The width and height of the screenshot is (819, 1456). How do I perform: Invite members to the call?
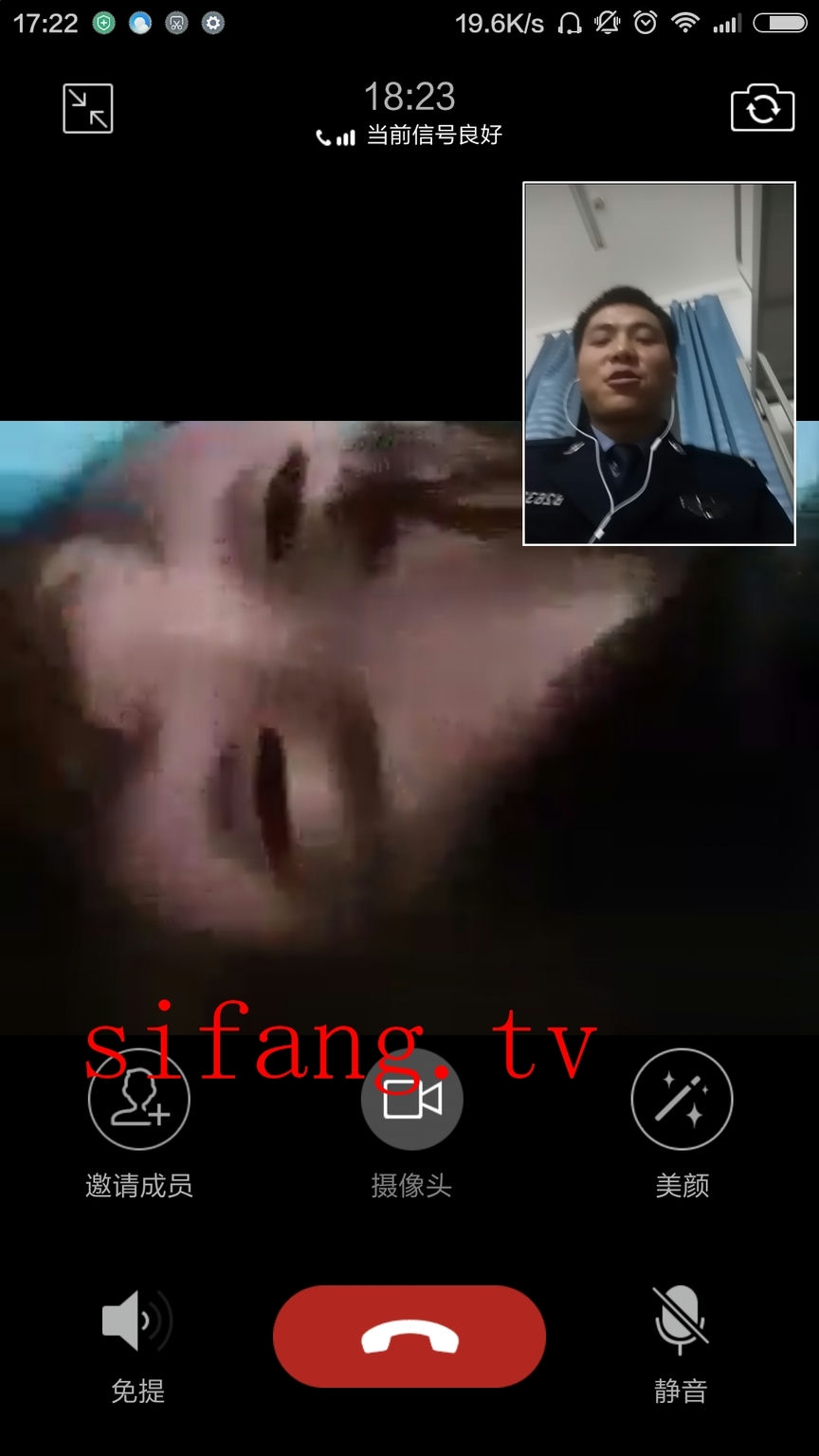(x=139, y=1100)
